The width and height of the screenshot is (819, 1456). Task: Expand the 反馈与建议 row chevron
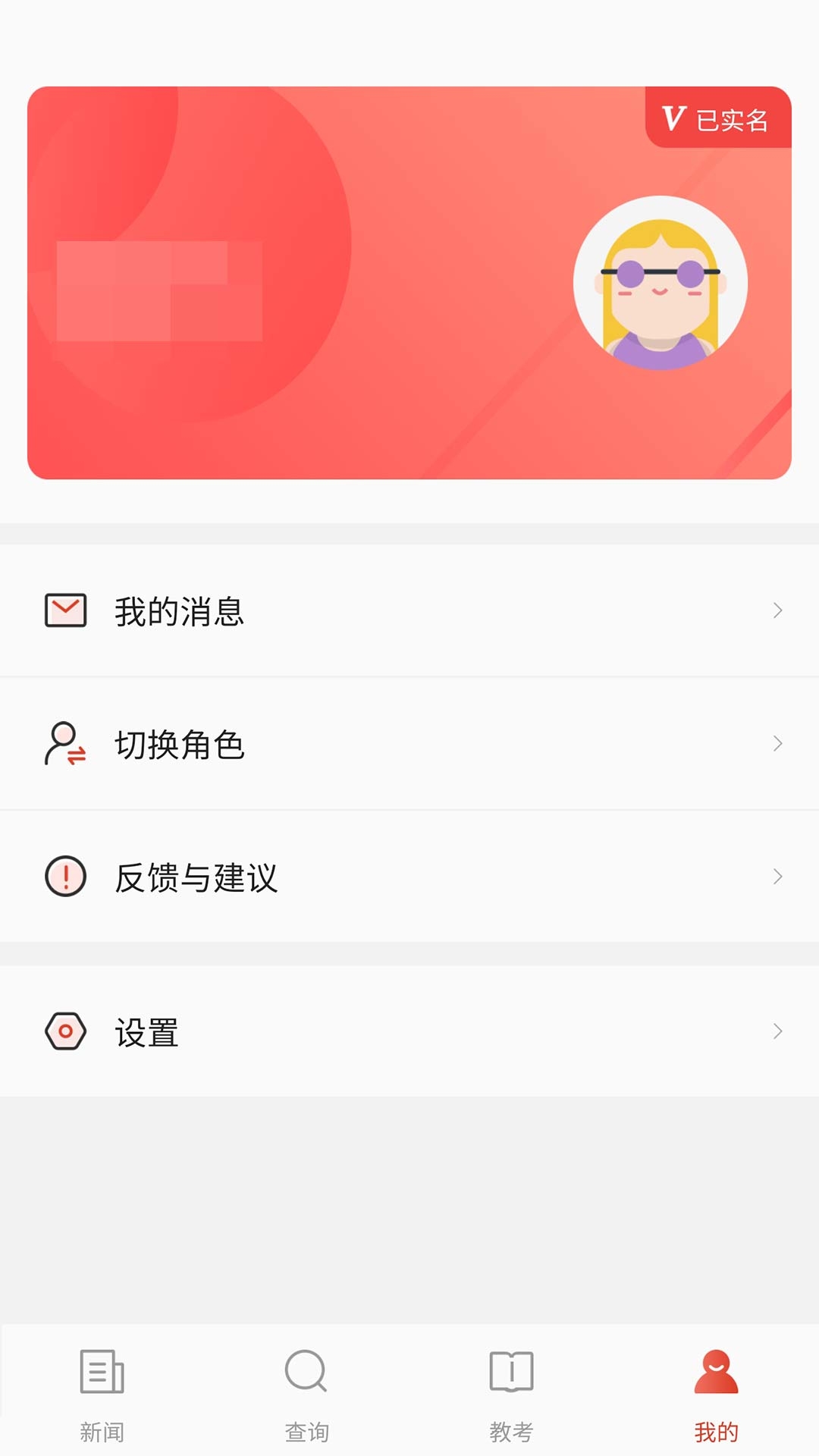[x=777, y=877]
